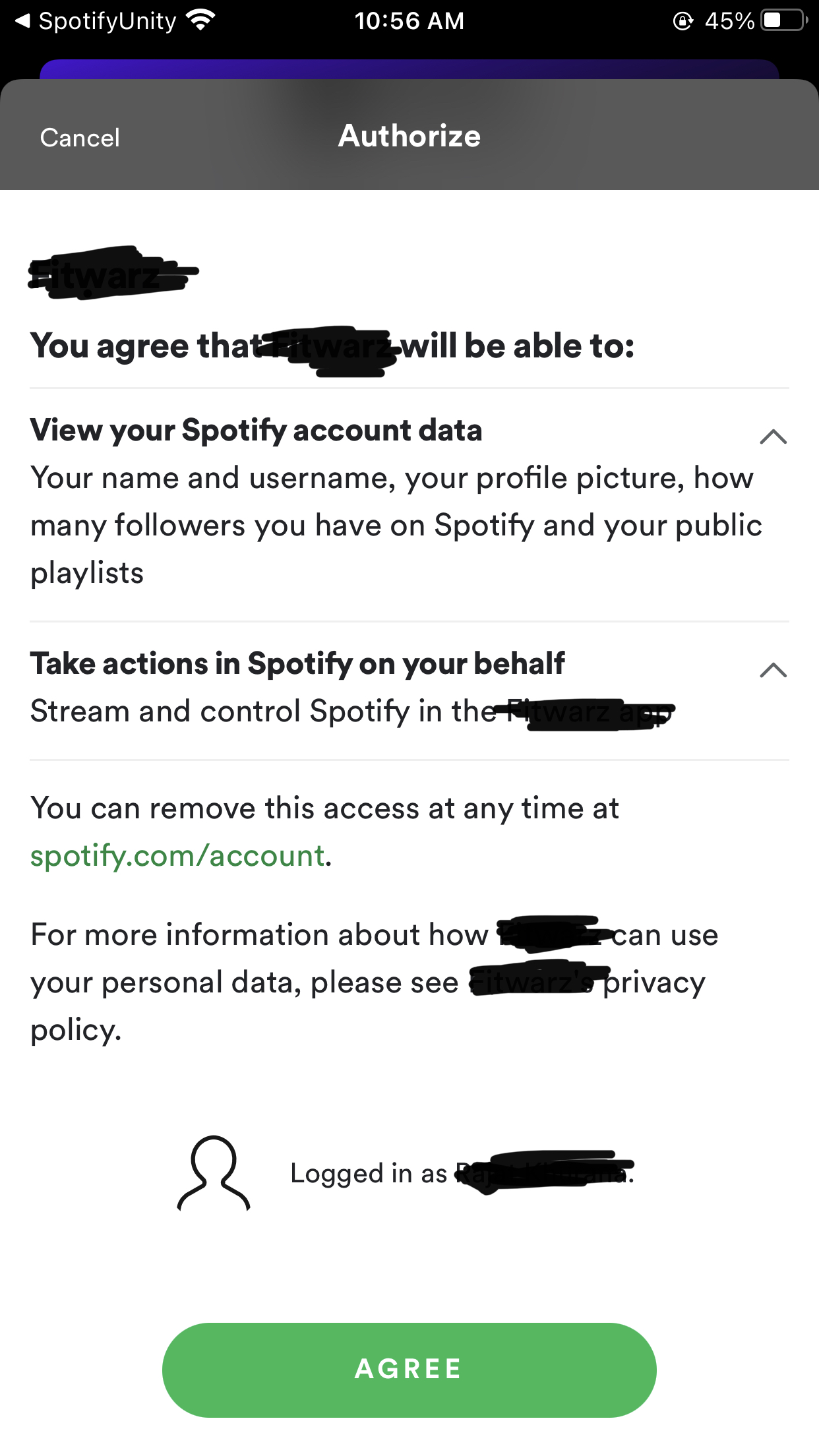
Task: Tap the orientation lock icon
Action: 683,20
